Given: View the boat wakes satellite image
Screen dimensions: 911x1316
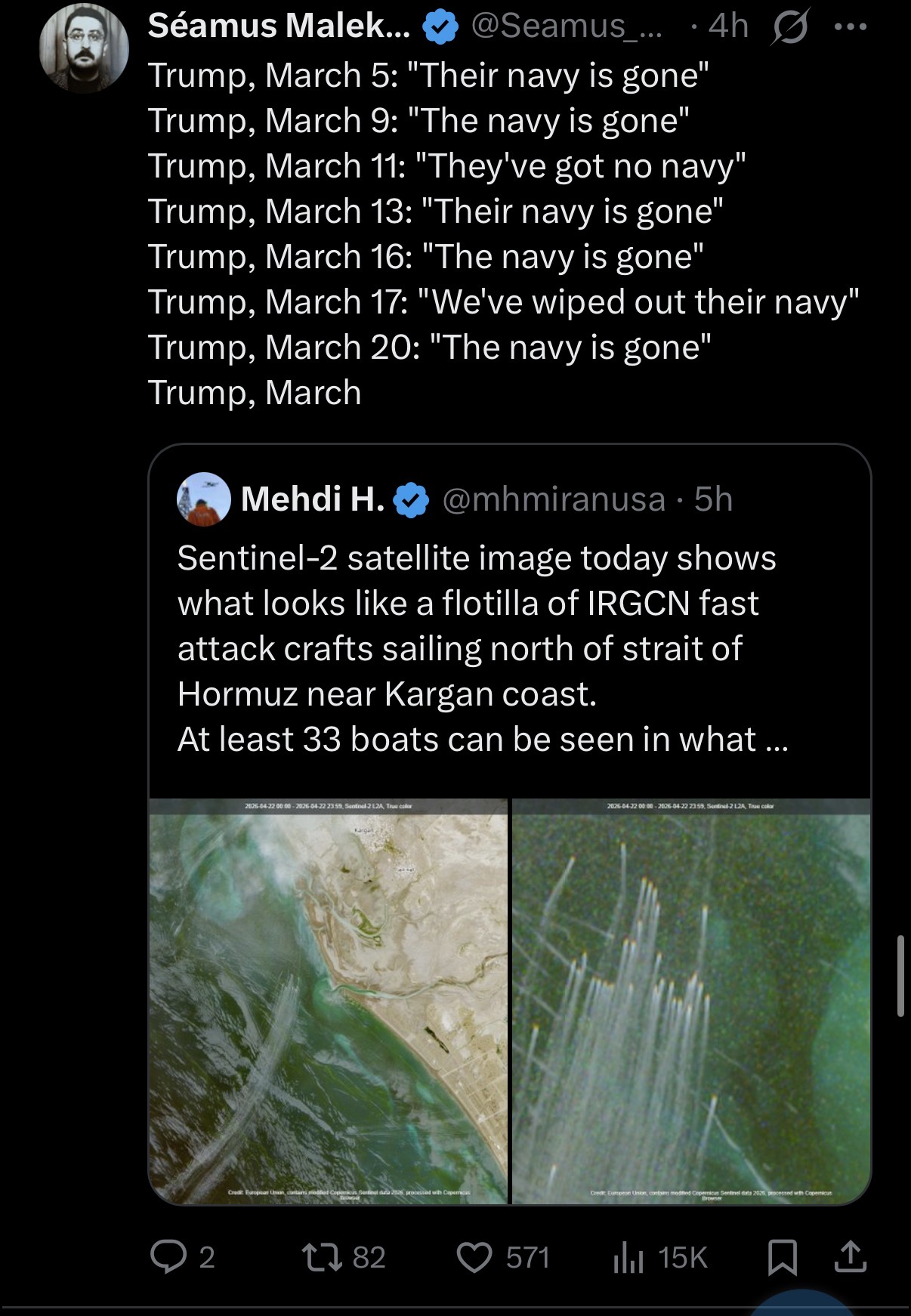Looking at the screenshot, I should [x=691, y=1001].
